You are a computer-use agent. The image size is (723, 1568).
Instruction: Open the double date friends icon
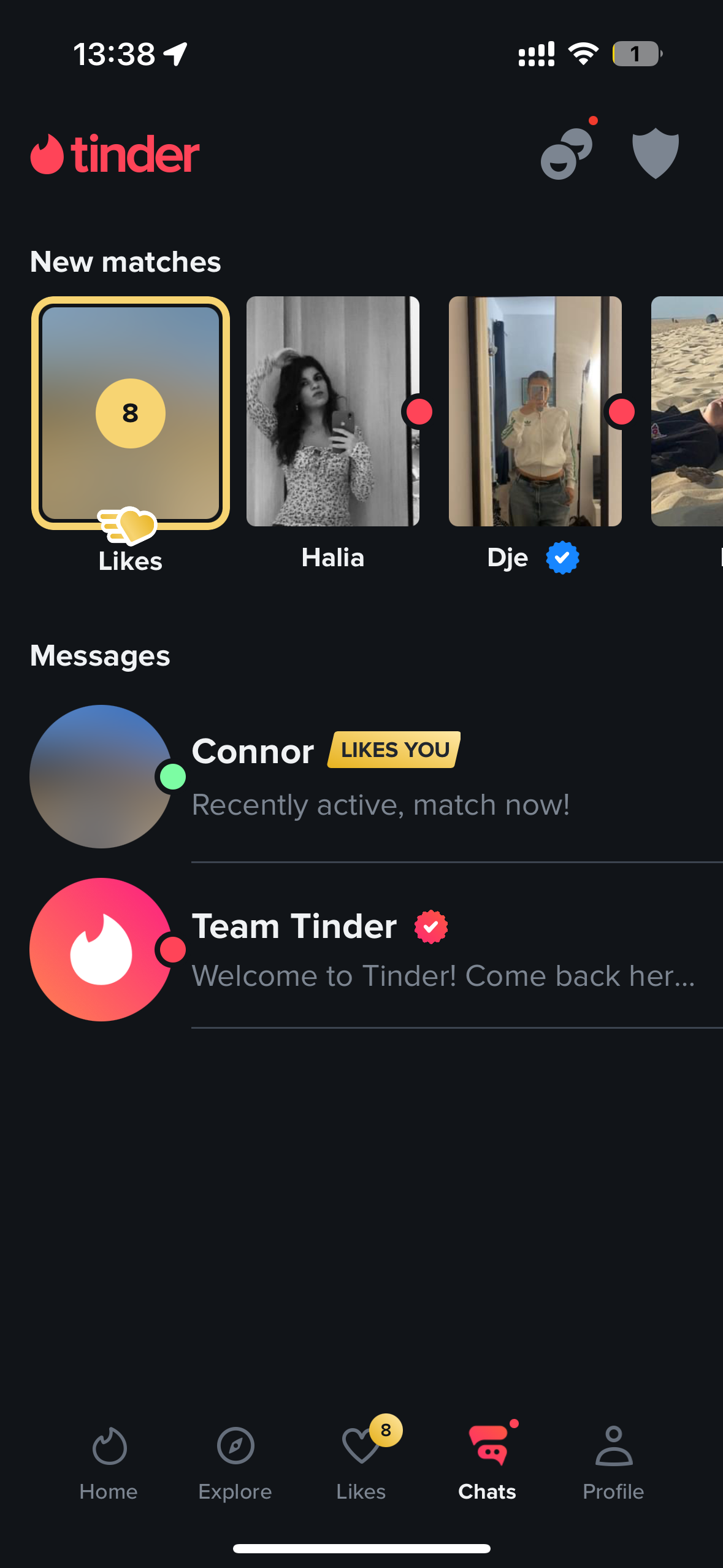pyautogui.click(x=566, y=153)
